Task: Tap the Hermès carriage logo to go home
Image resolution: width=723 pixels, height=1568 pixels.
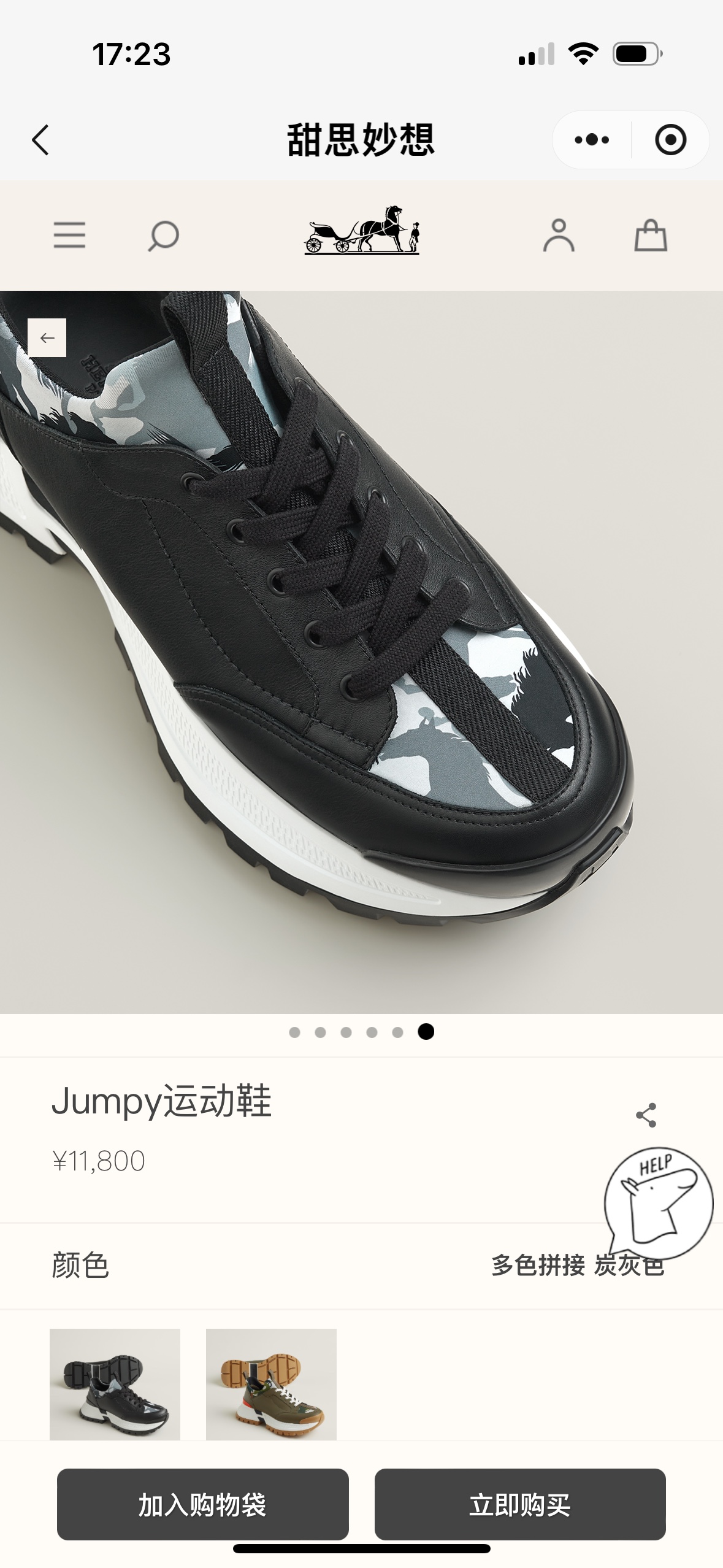Action: pos(362,231)
